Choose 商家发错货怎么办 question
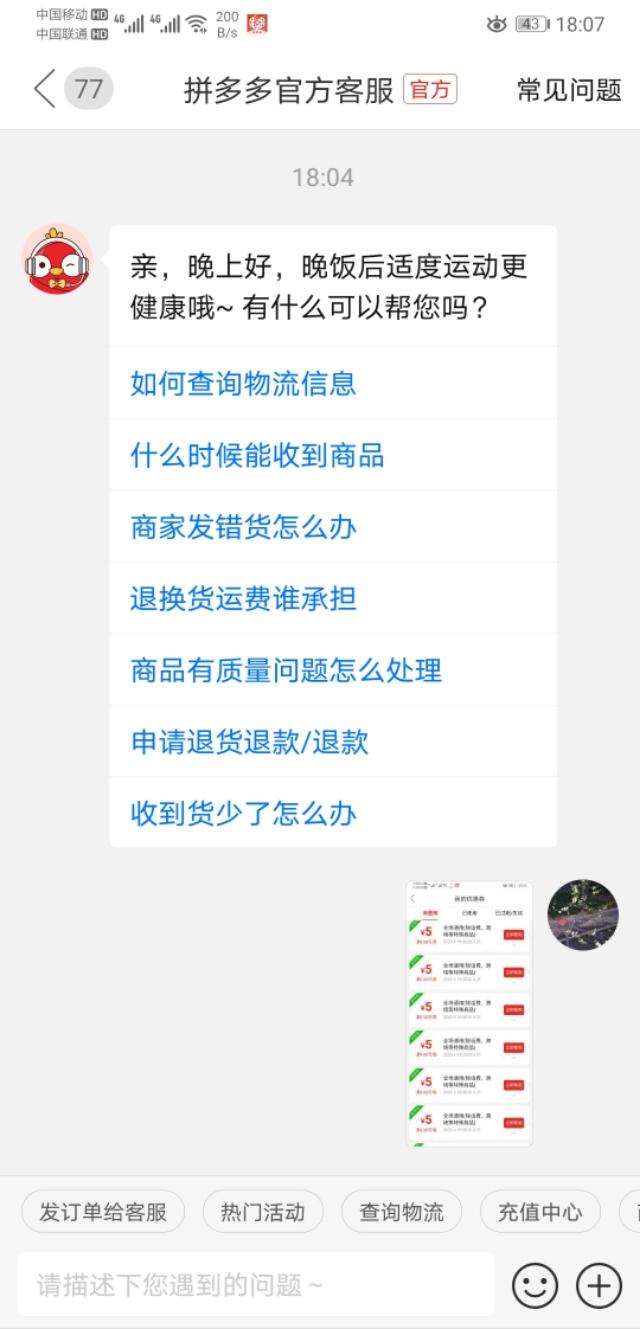 tap(243, 527)
